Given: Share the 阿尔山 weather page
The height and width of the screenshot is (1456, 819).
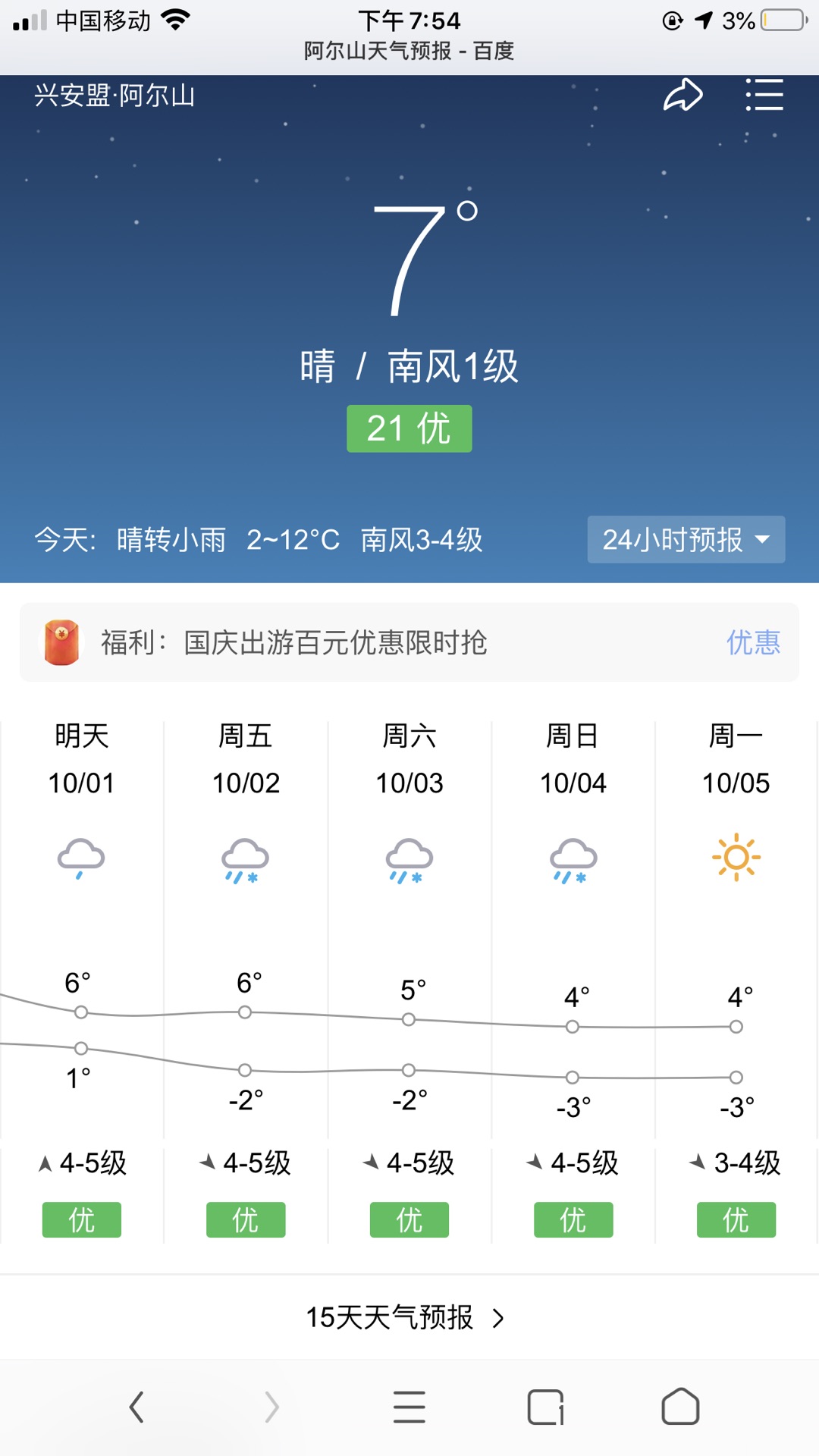Looking at the screenshot, I should (x=682, y=96).
